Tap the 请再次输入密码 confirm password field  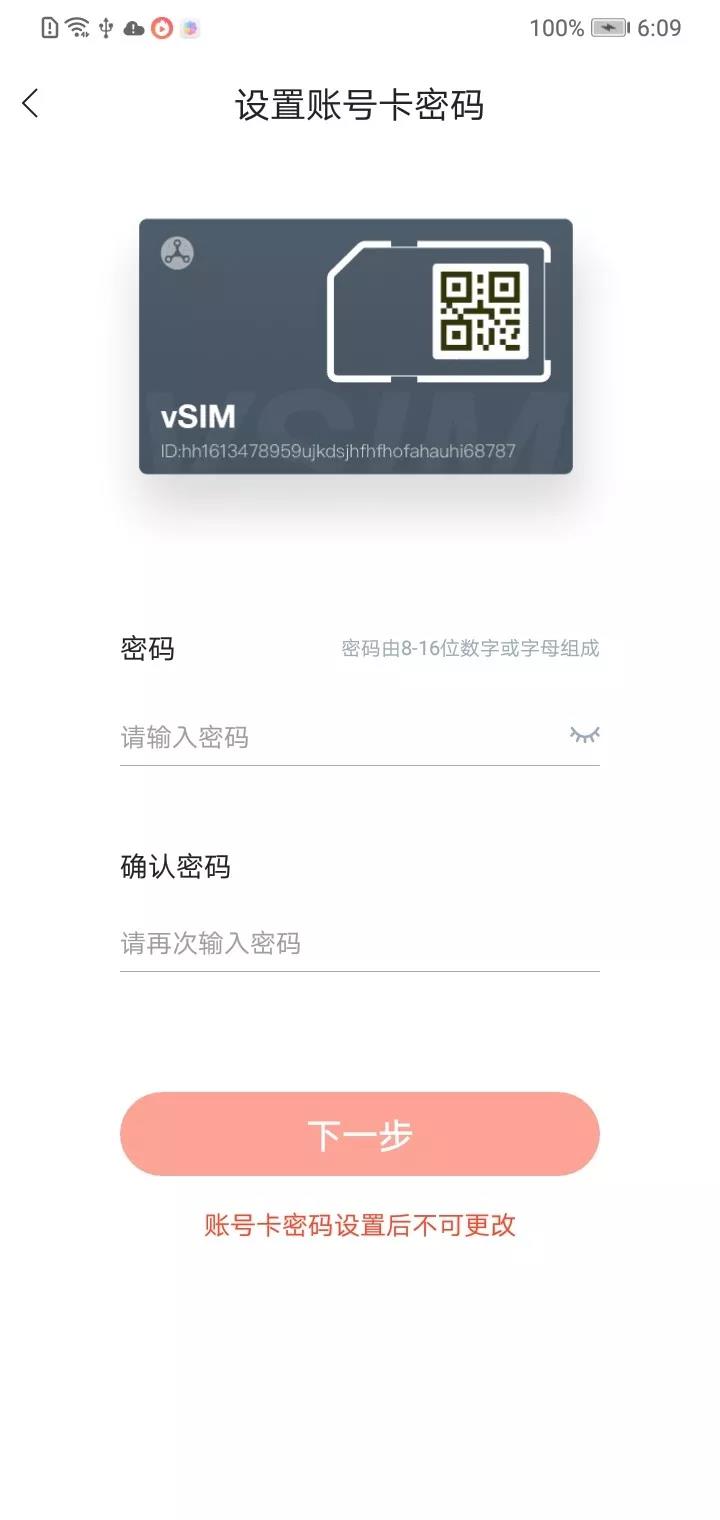click(300, 942)
